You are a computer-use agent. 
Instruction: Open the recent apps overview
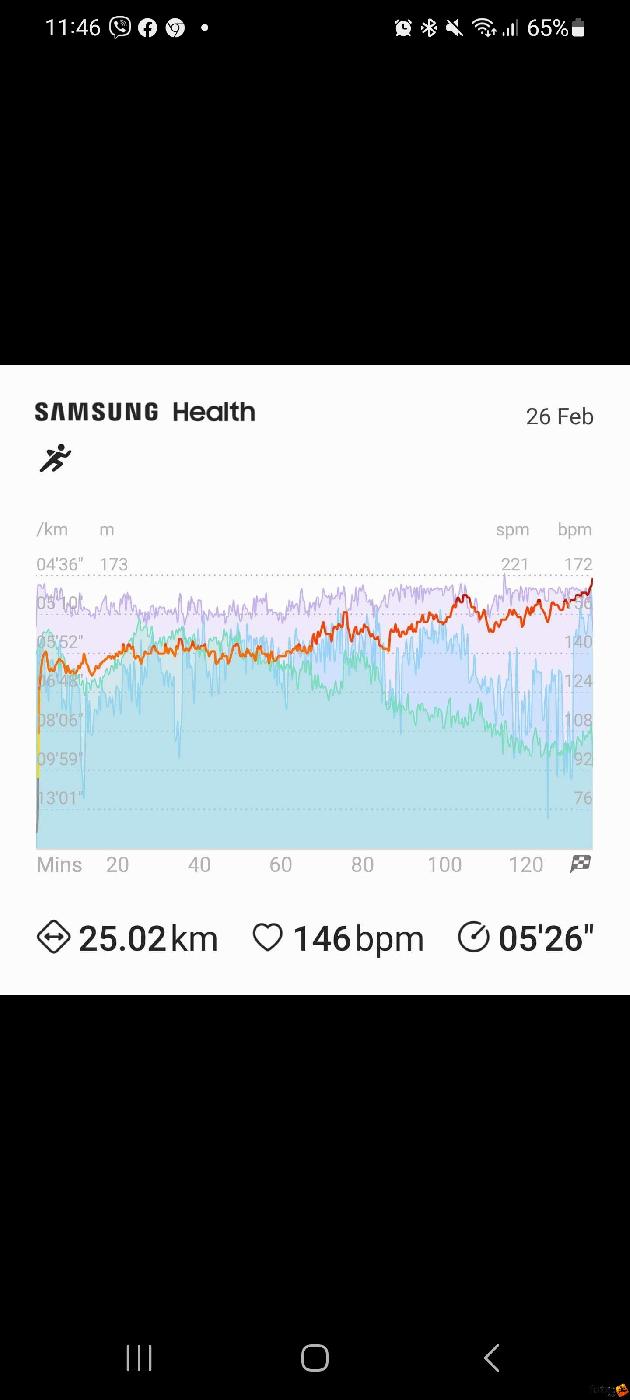point(139,1357)
